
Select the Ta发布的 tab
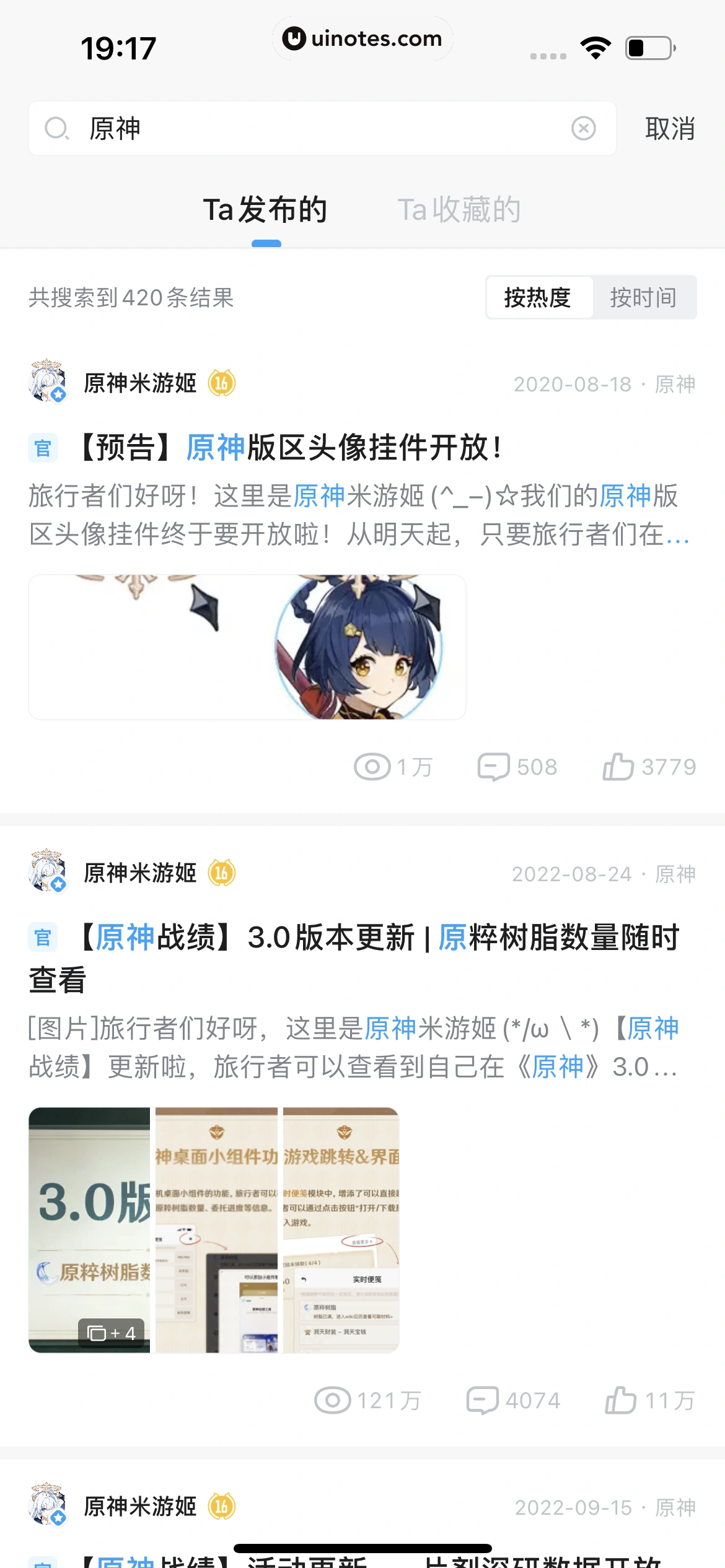(265, 209)
